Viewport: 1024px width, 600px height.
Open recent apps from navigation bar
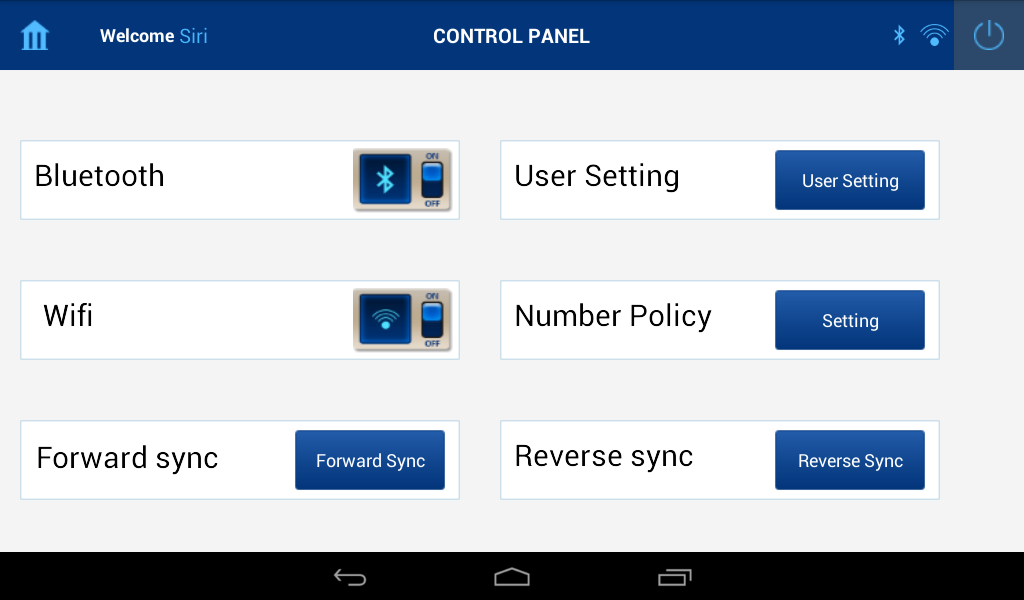(674, 577)
